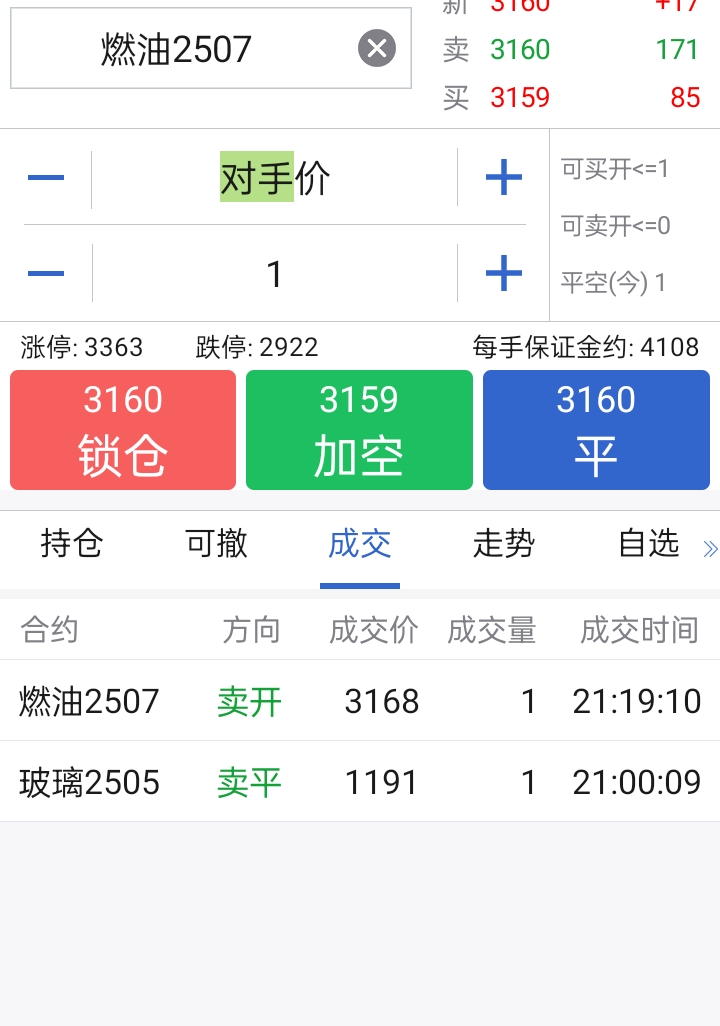Tap the green 加空 button

pyautogui.click(x=359, y=430)
